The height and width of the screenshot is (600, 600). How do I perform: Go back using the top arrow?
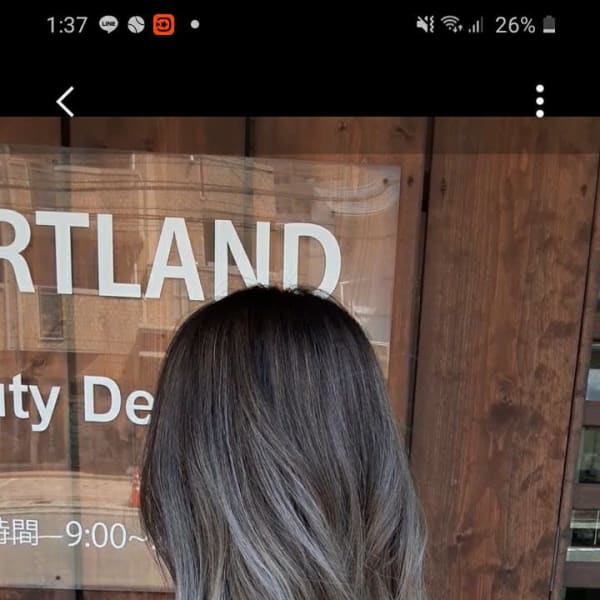coord(65,101)
